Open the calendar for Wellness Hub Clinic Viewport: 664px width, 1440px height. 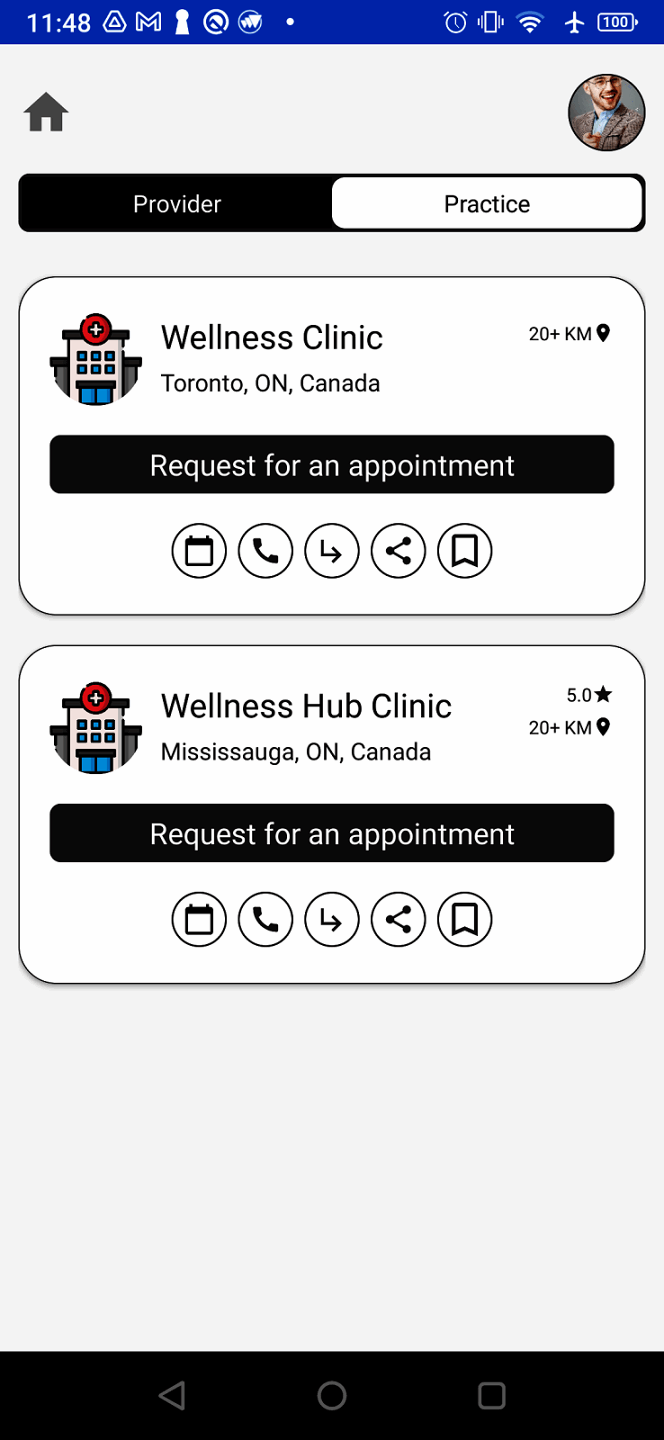pyautogui.click(x=199, y=920)
